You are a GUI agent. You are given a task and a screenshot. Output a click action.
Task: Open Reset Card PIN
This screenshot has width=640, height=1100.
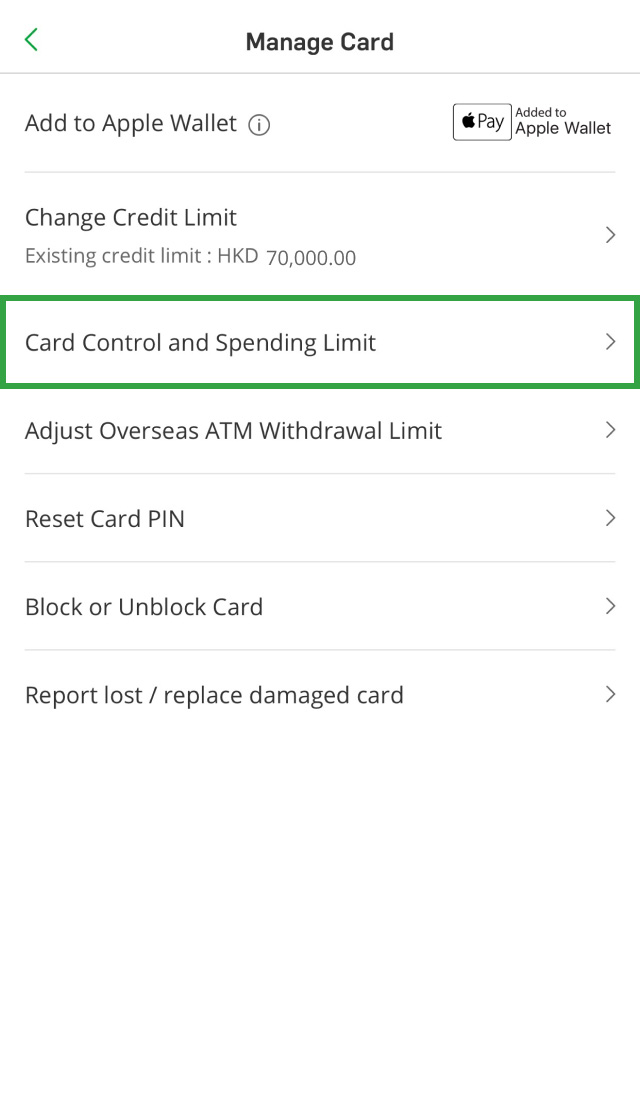coord(320,519)
